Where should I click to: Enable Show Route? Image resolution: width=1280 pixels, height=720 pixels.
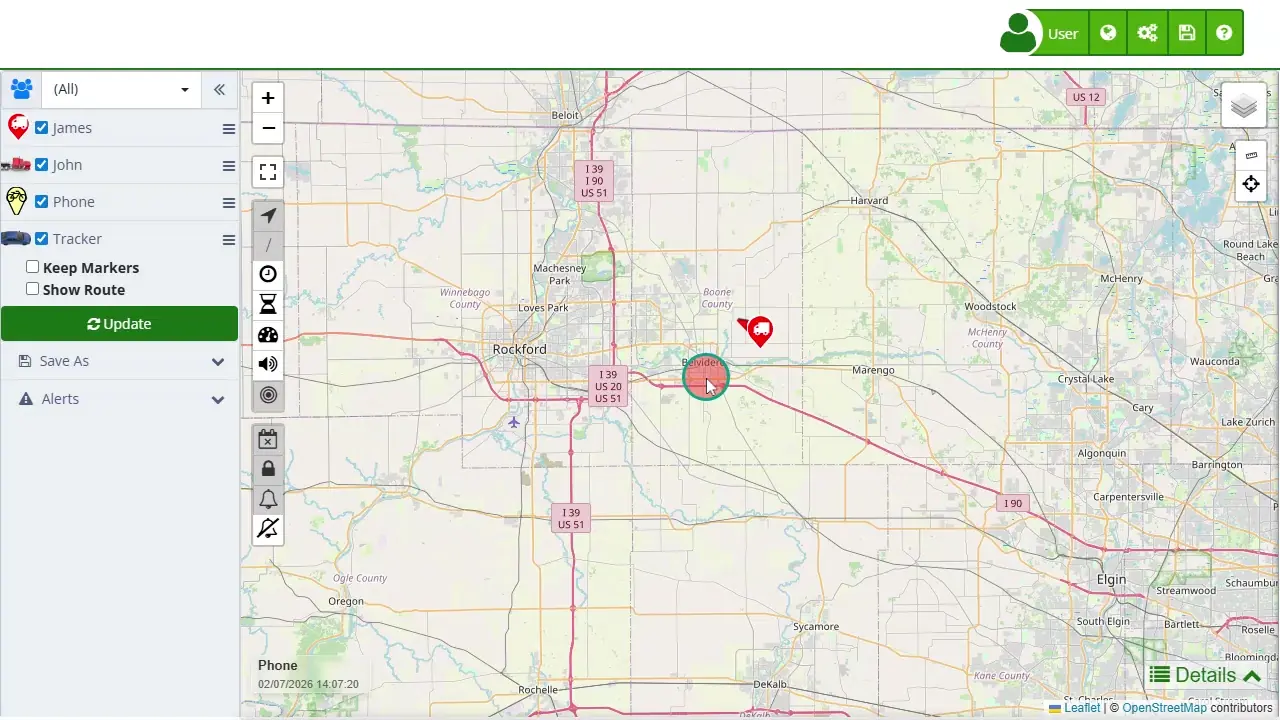pos(33,289)
